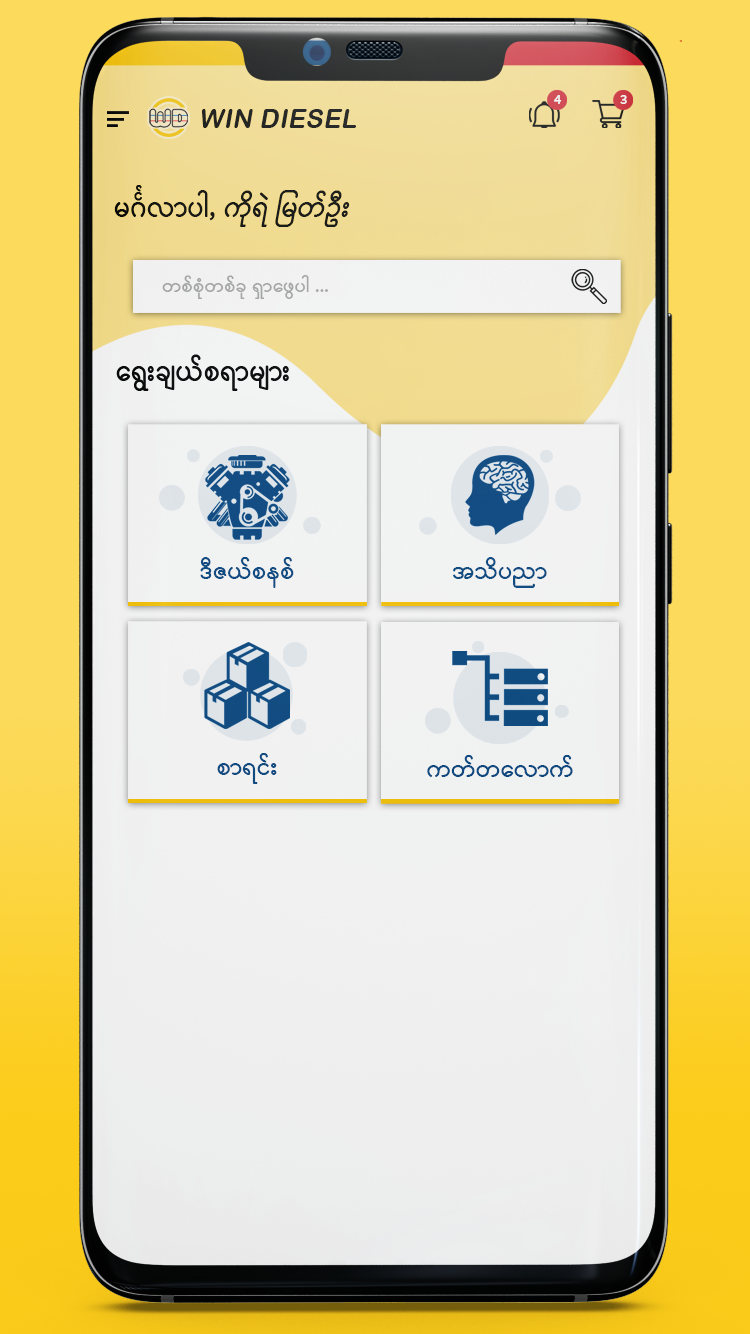This screenshot has height=1334, width=750.
Task: Open the shopping cart
Action: [609, 113]
